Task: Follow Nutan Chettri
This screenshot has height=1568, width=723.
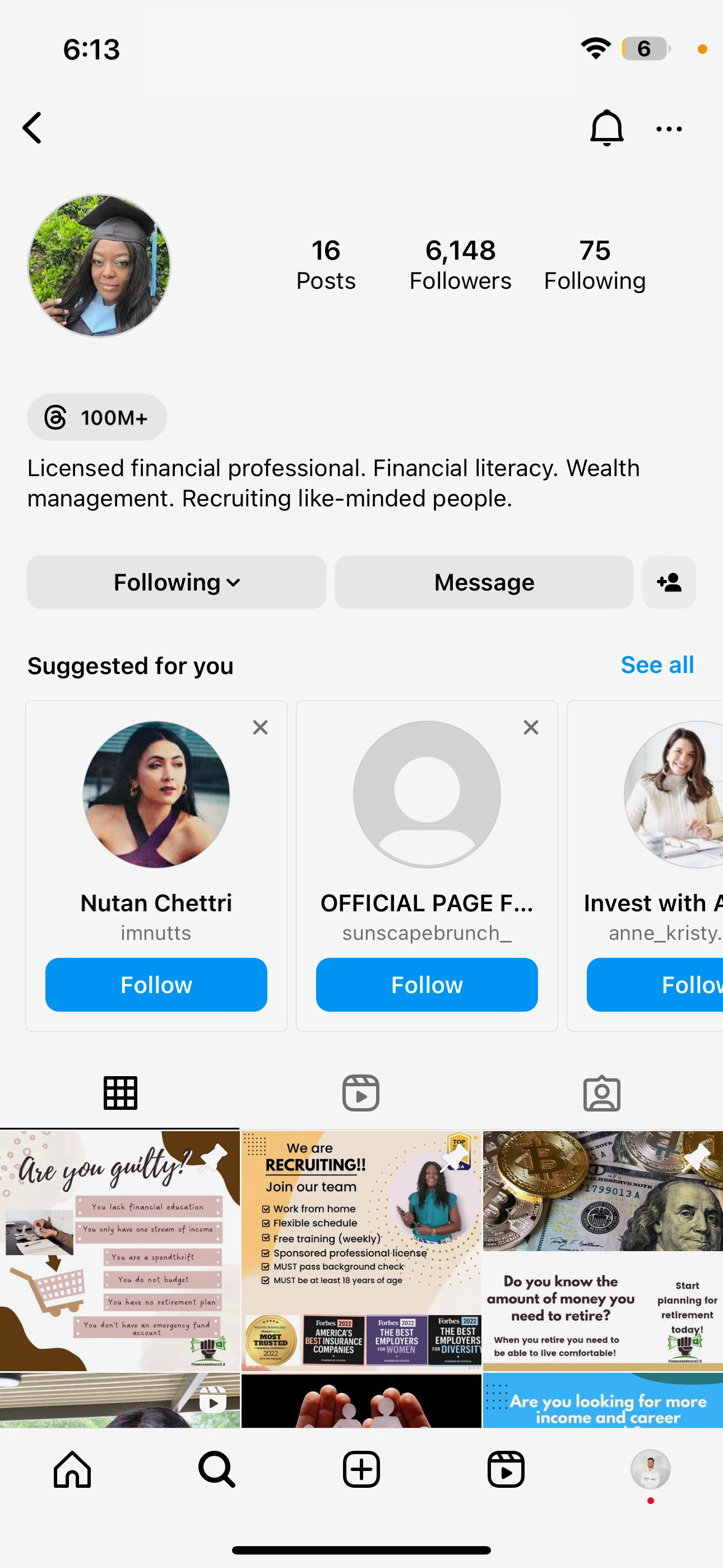Action: point(156,984)
